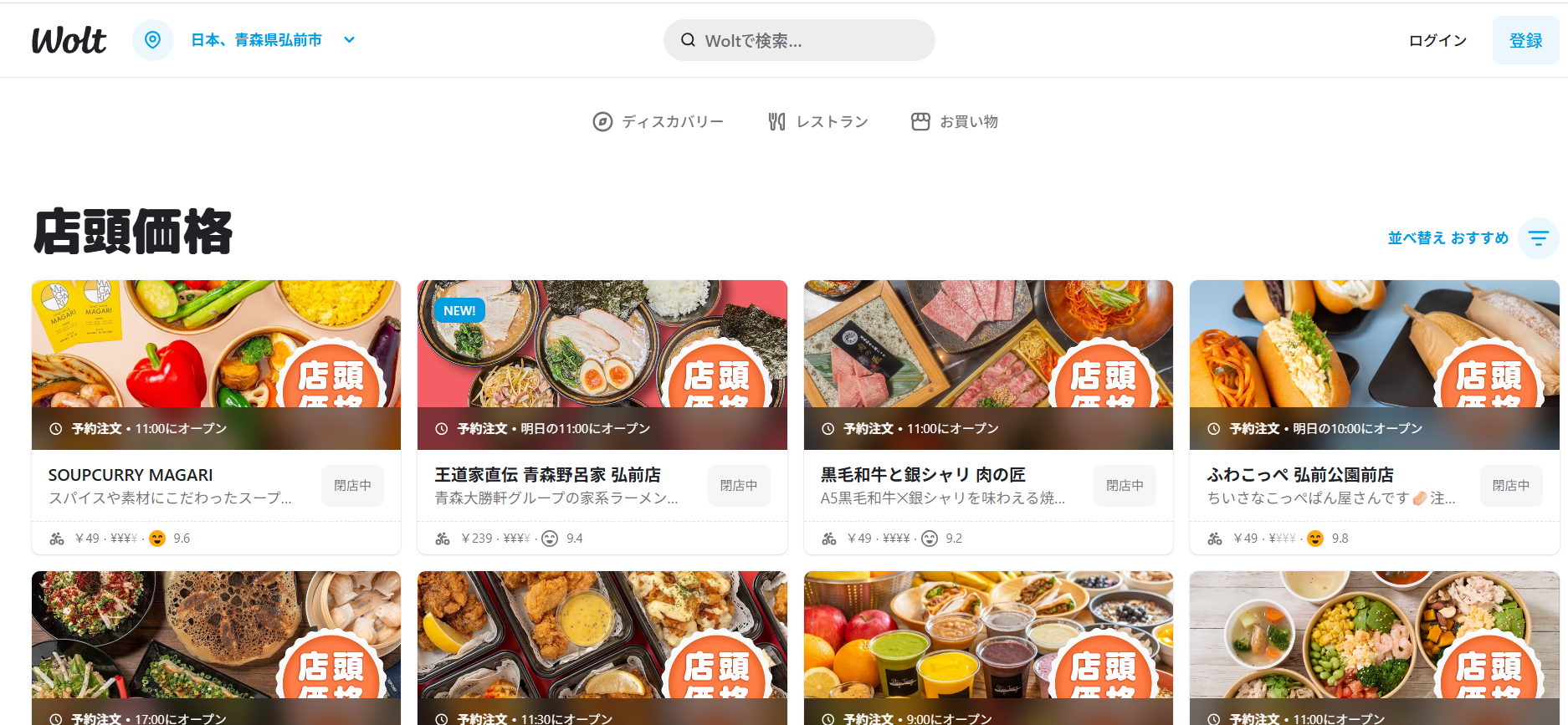The height and width of the screenshot is (725, 1568).
Task: Open the ふわこっぺ 弘前公園前店 card
Action: pyautogui.click(x=1374, y=416)
